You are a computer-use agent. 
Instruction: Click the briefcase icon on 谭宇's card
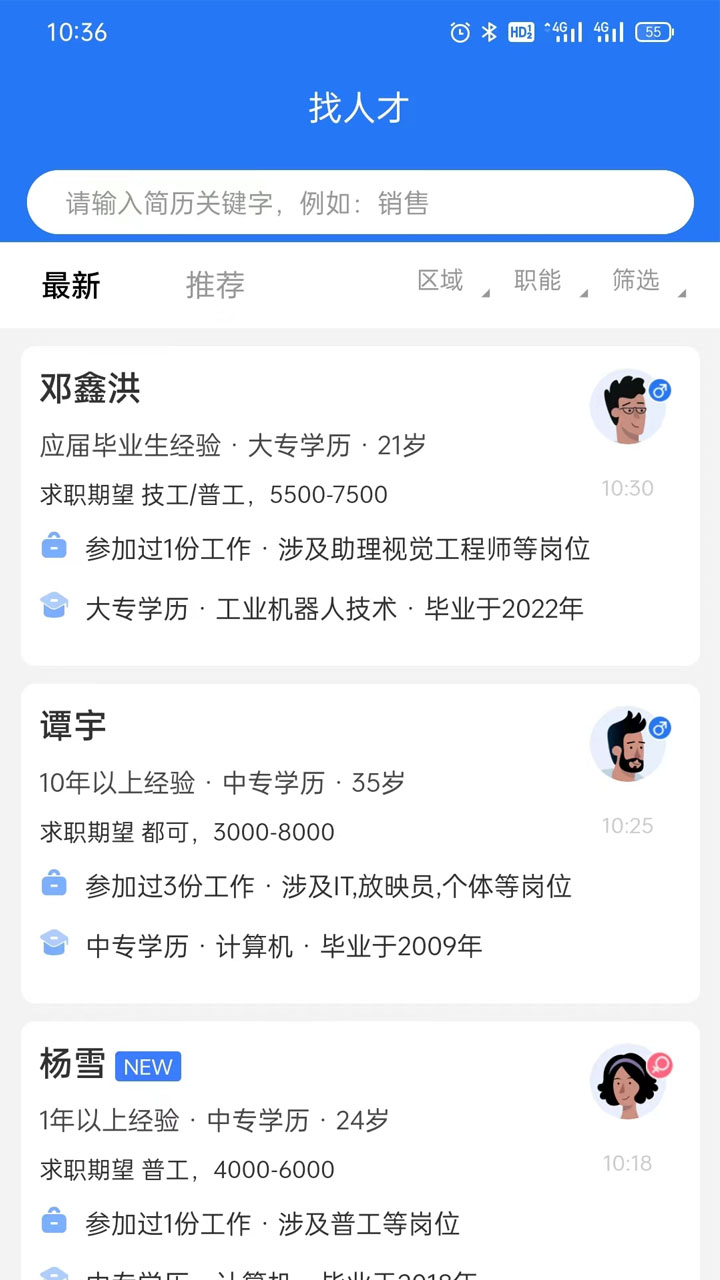coord(54,885)
